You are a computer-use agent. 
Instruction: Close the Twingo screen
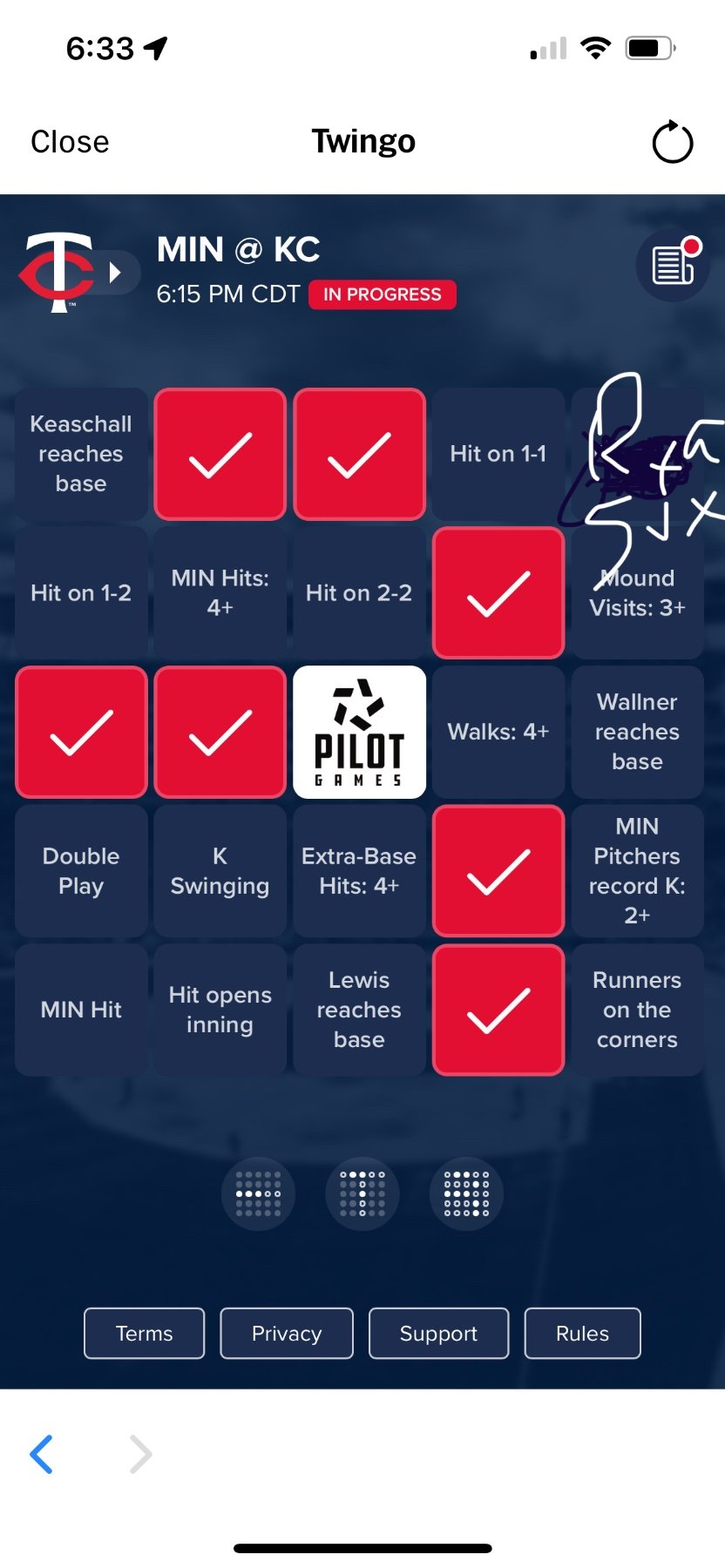pos(70,142)
